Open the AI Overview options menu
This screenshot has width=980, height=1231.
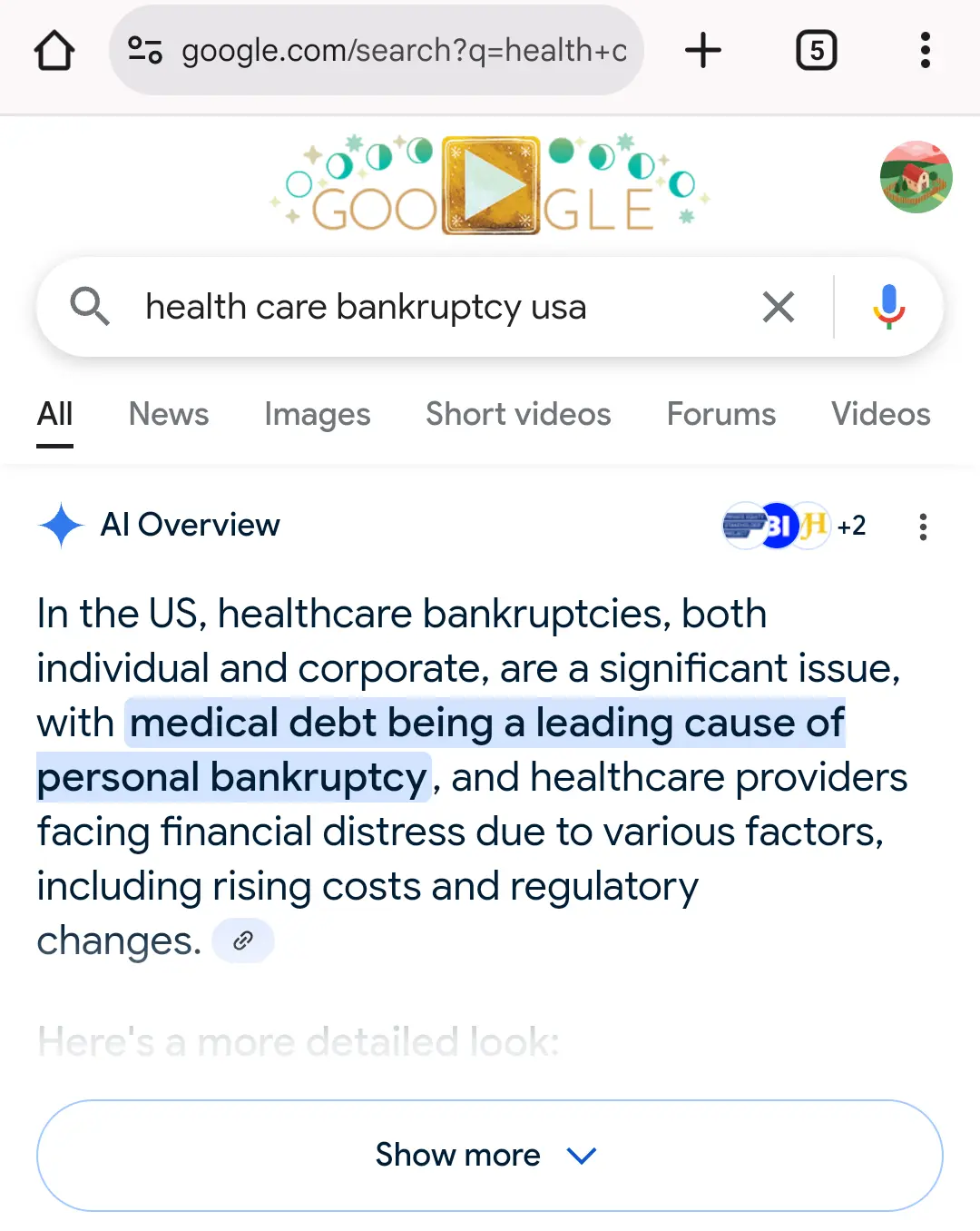point(923,527)
